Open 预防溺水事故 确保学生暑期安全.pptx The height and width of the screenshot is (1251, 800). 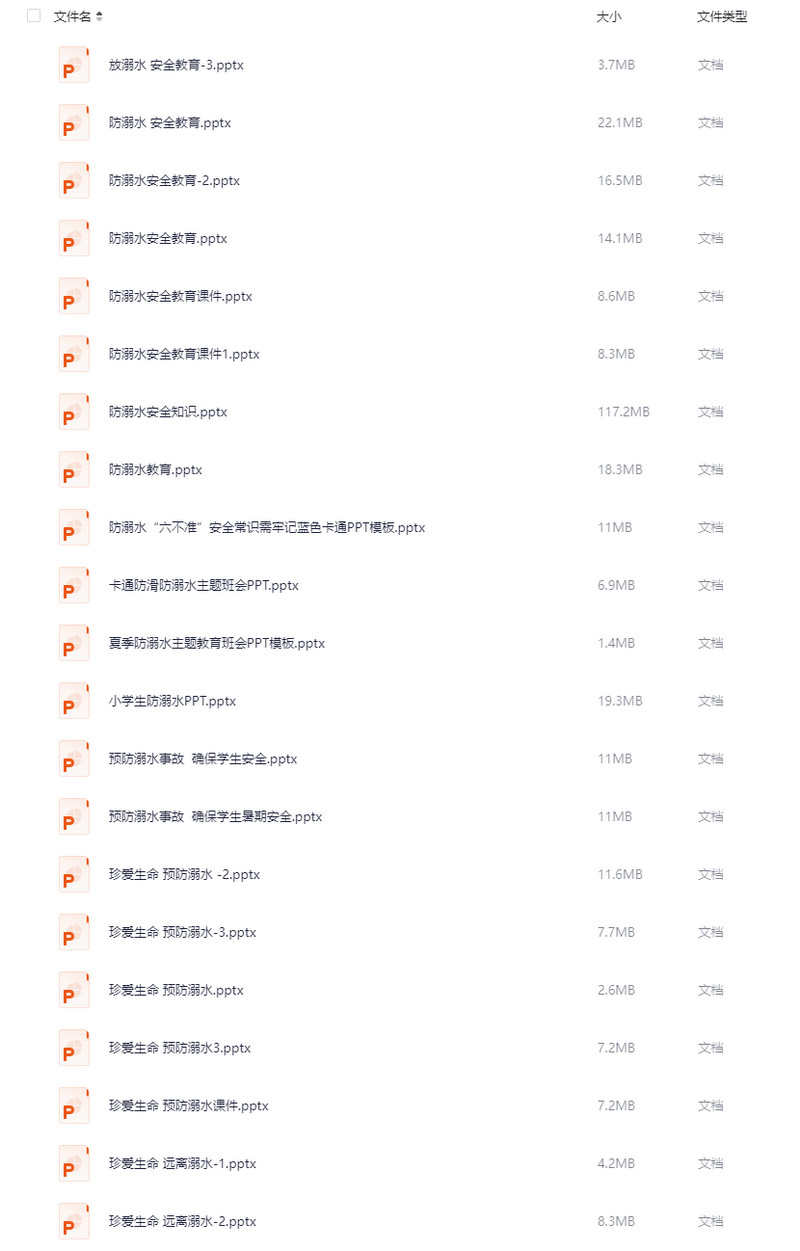215,817
